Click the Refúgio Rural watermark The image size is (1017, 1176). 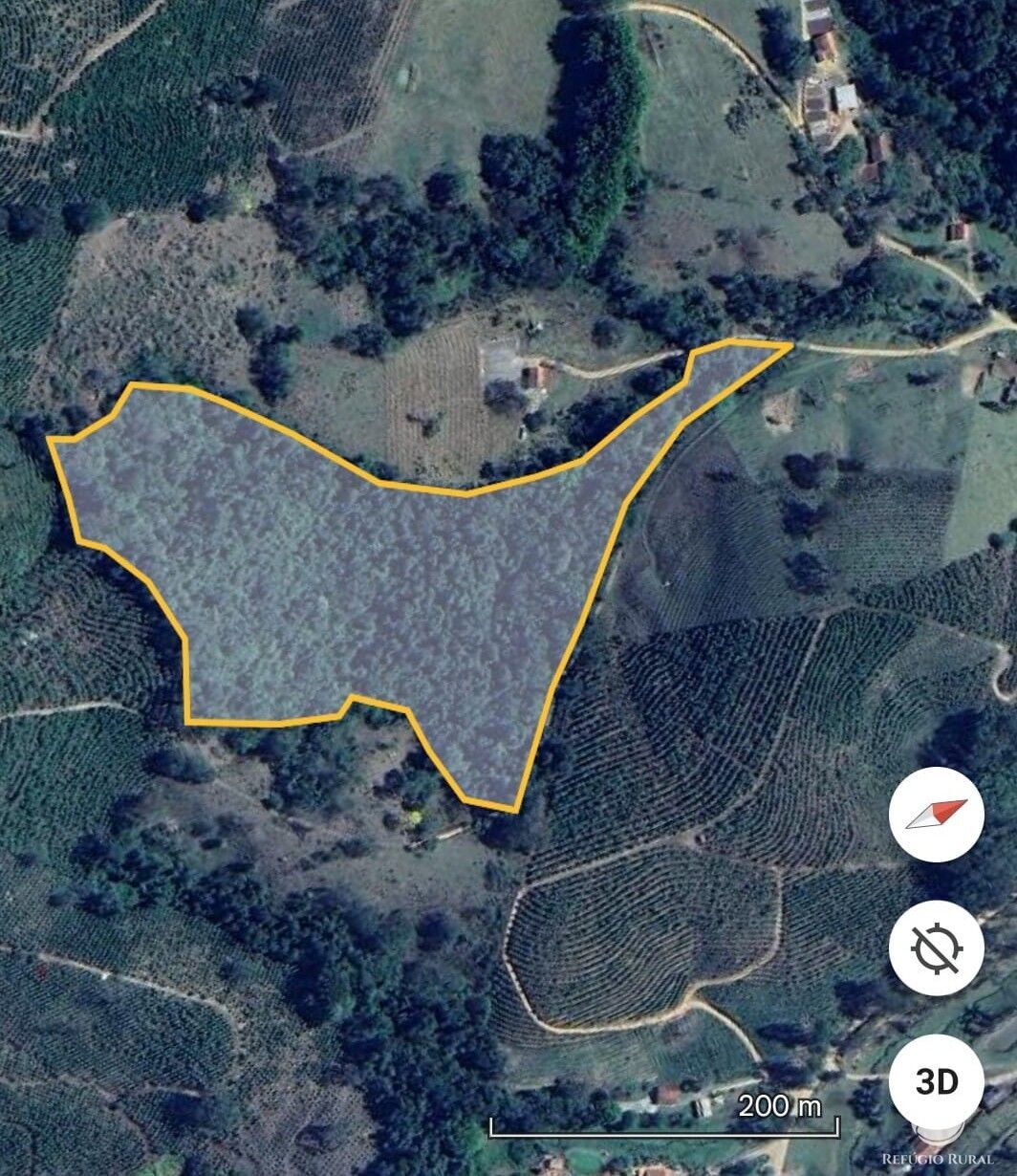tap(940, 1157)
